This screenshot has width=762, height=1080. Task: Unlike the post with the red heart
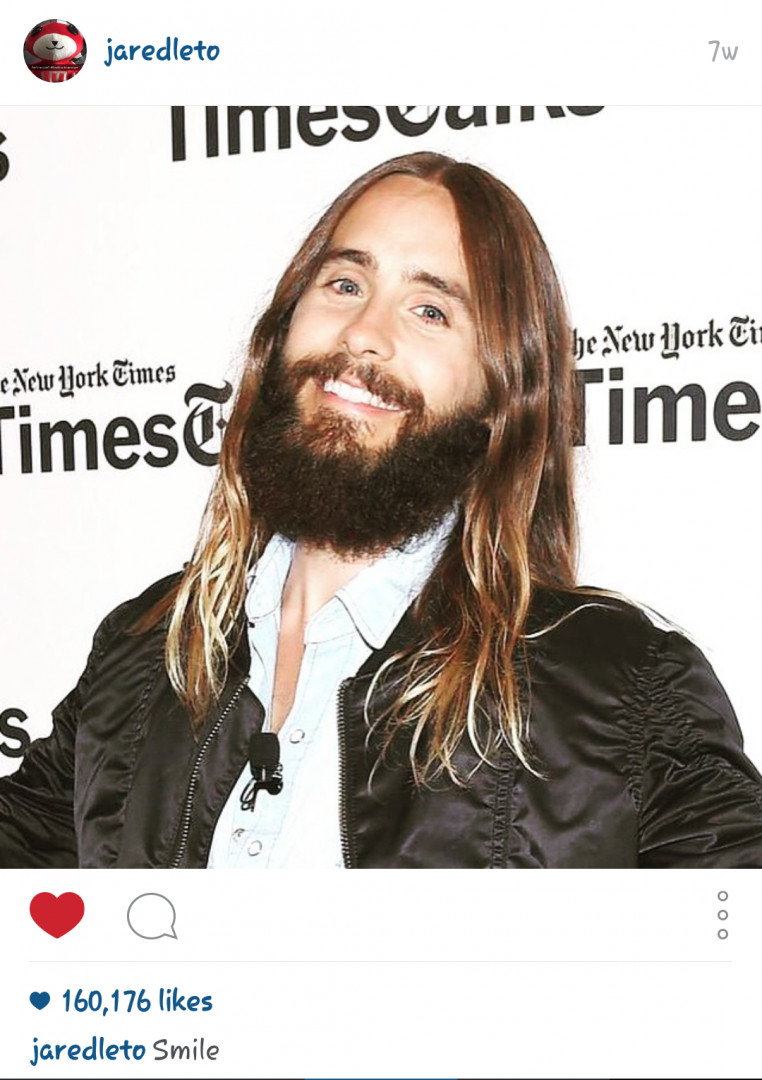57,914
